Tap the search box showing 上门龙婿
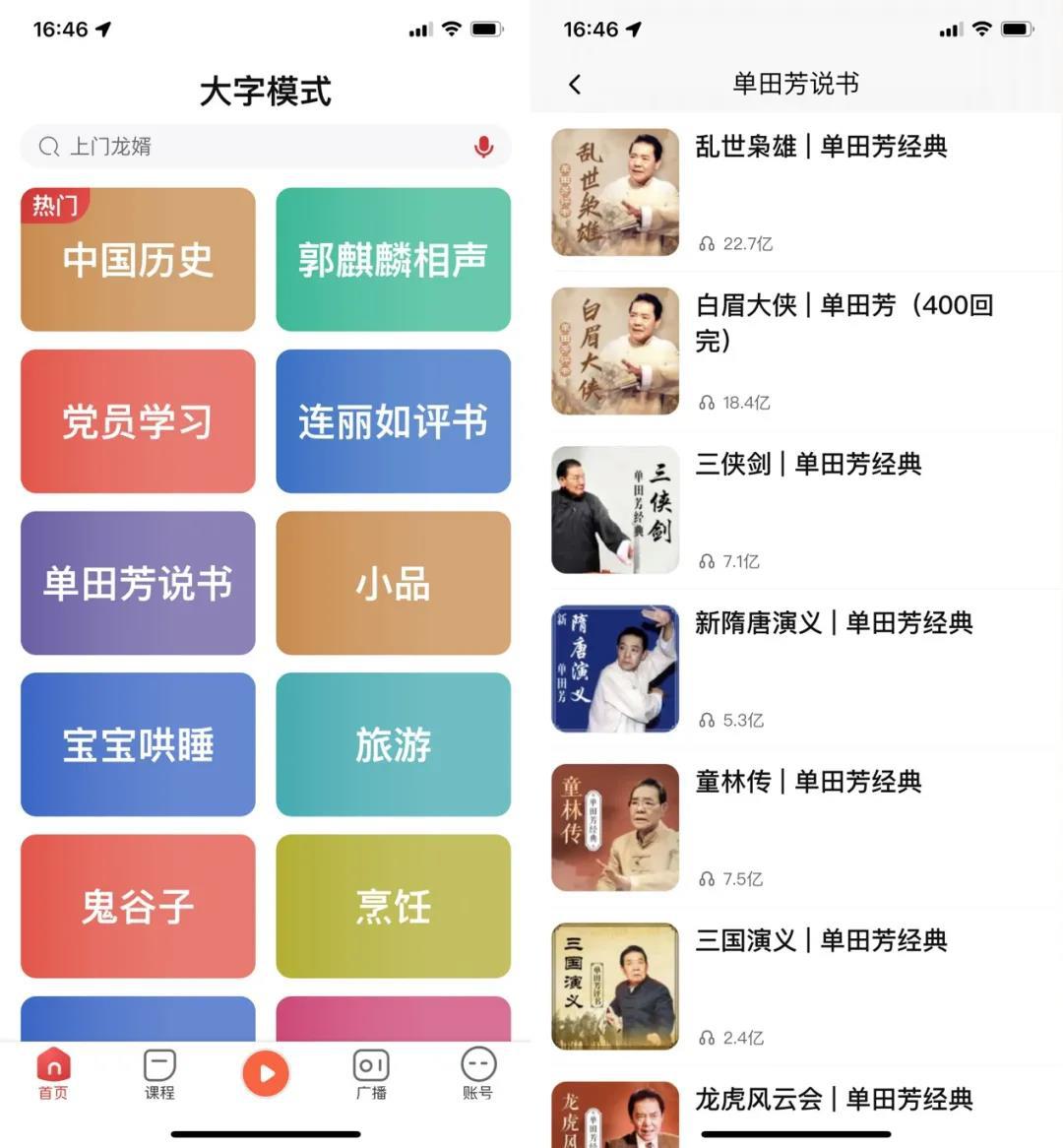 (246, 147)
